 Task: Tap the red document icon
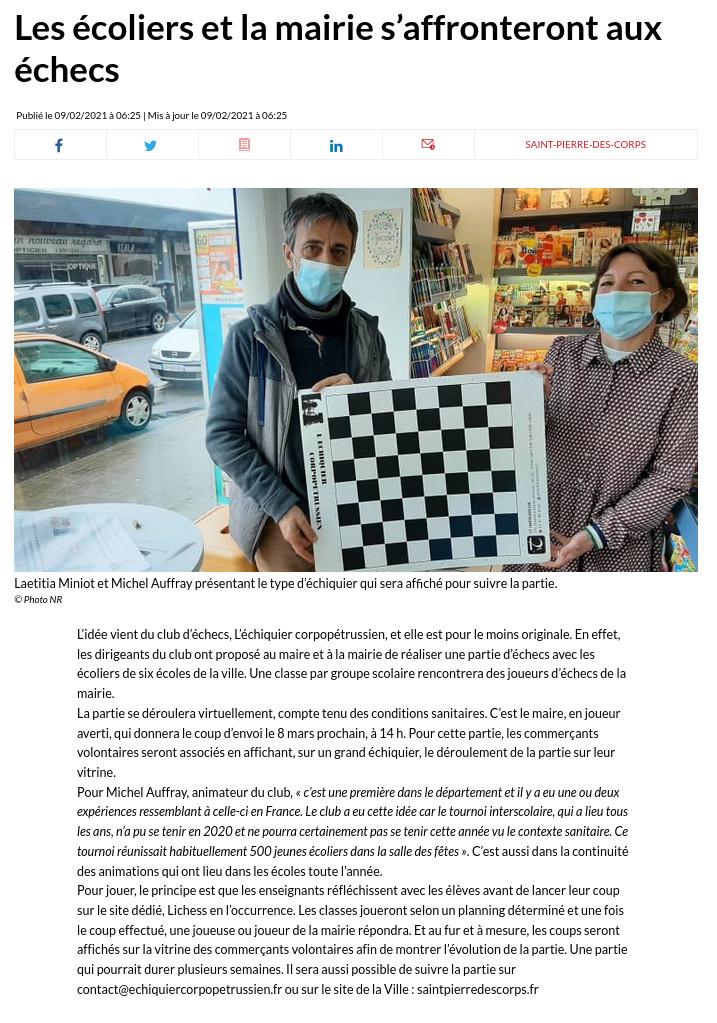[244, 145]
